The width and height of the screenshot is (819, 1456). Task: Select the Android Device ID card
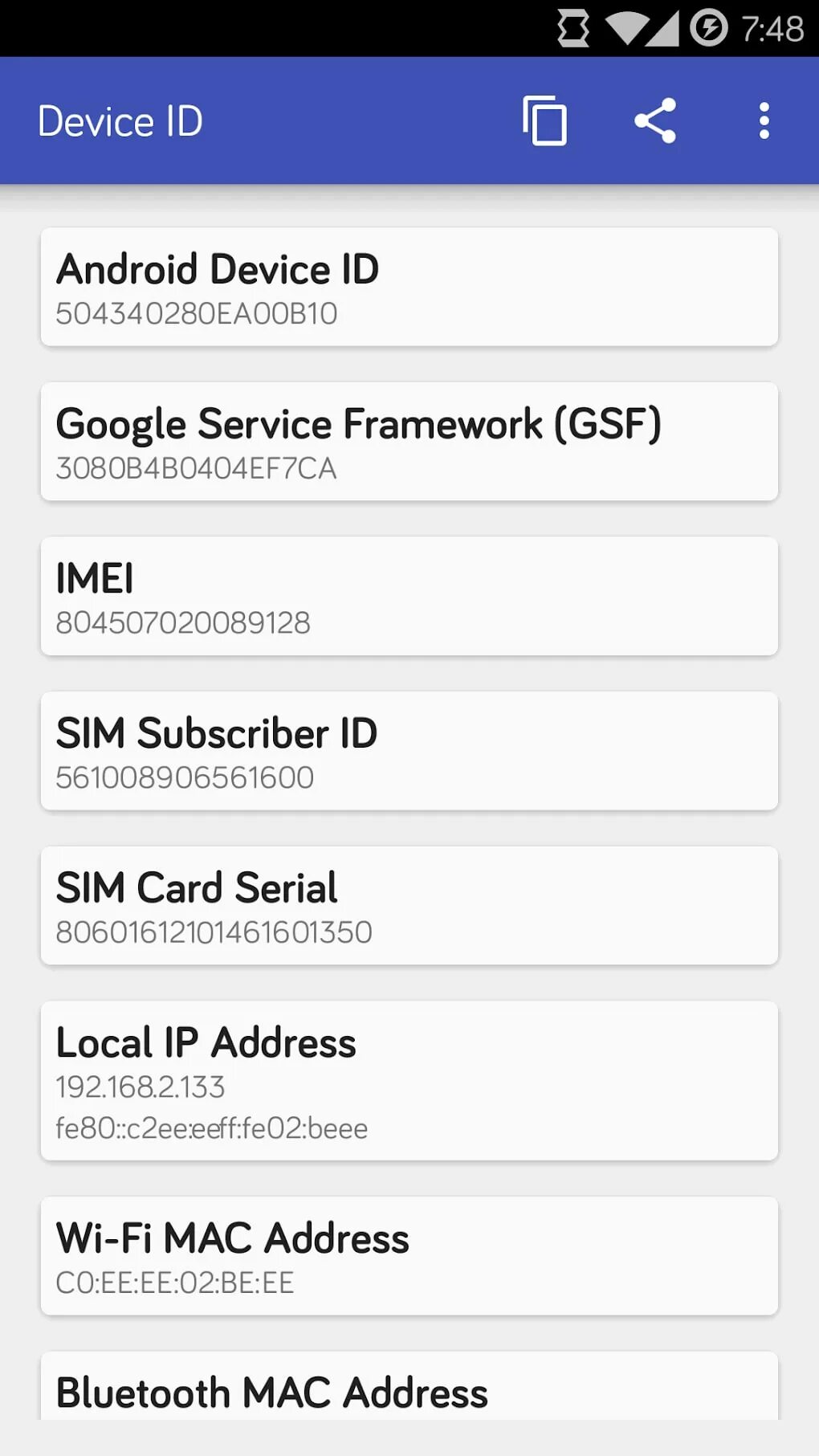tap(409, 288)
